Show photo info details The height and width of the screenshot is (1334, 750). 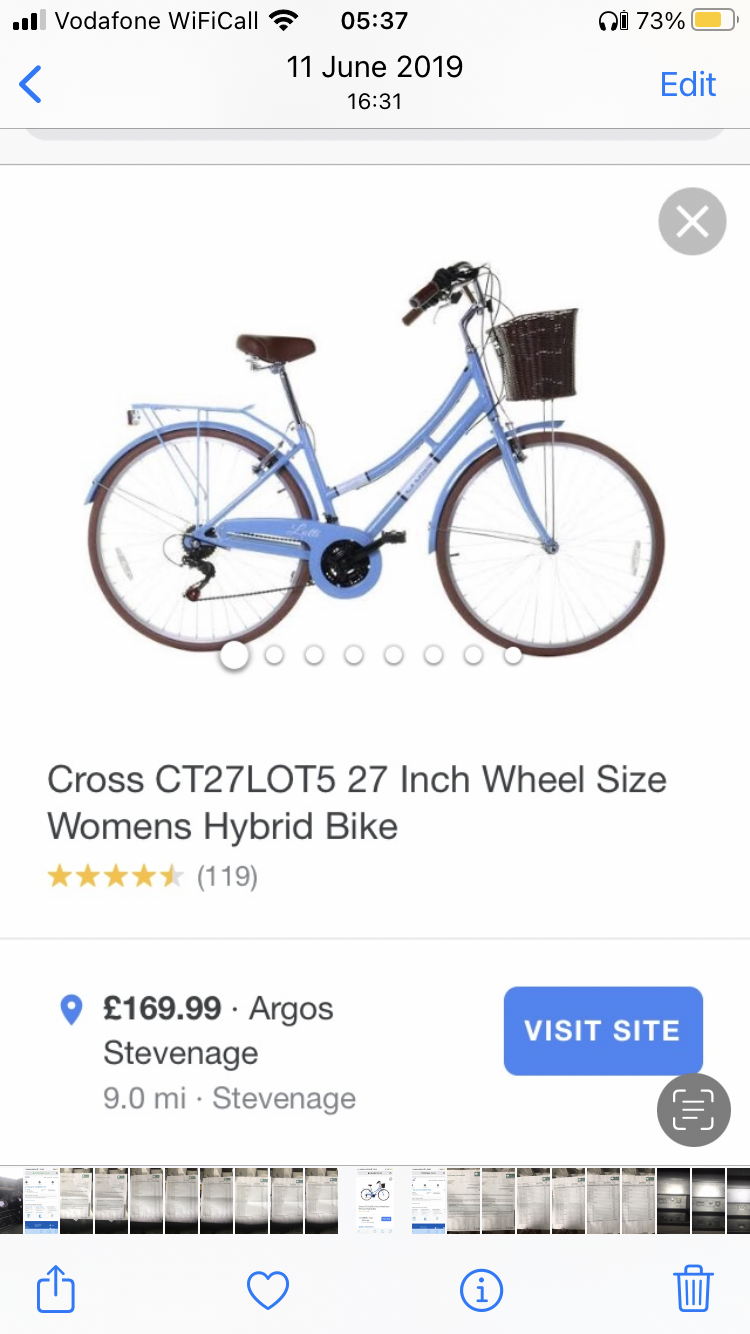[481, 1289]
